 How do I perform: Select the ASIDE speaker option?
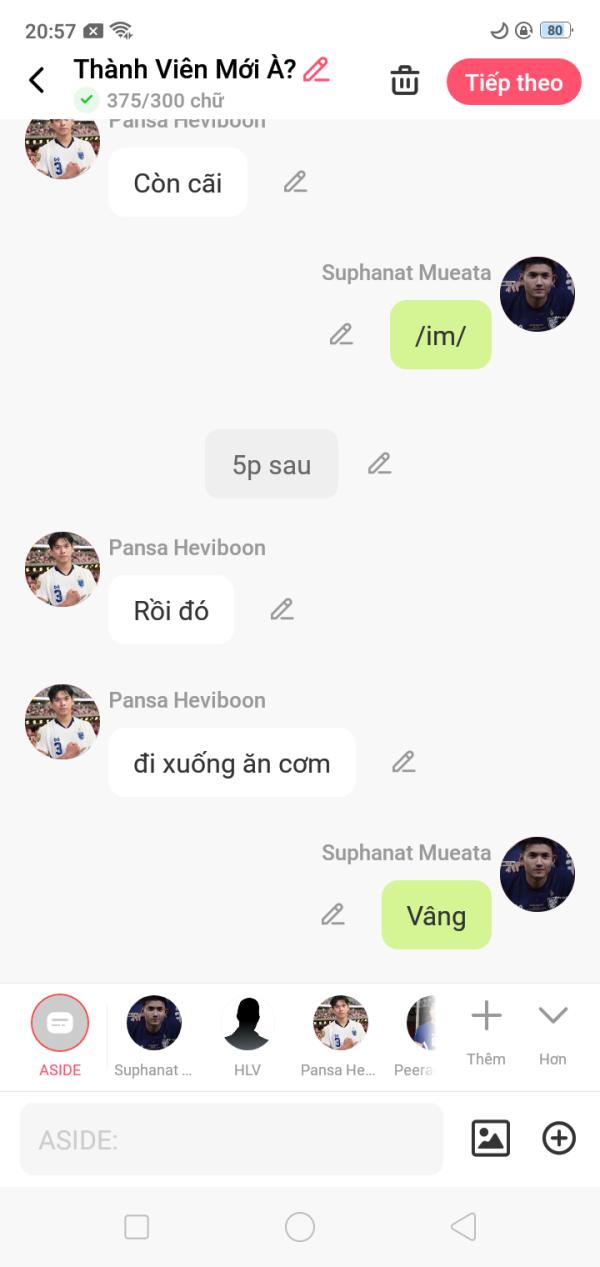pos(60,1034)
